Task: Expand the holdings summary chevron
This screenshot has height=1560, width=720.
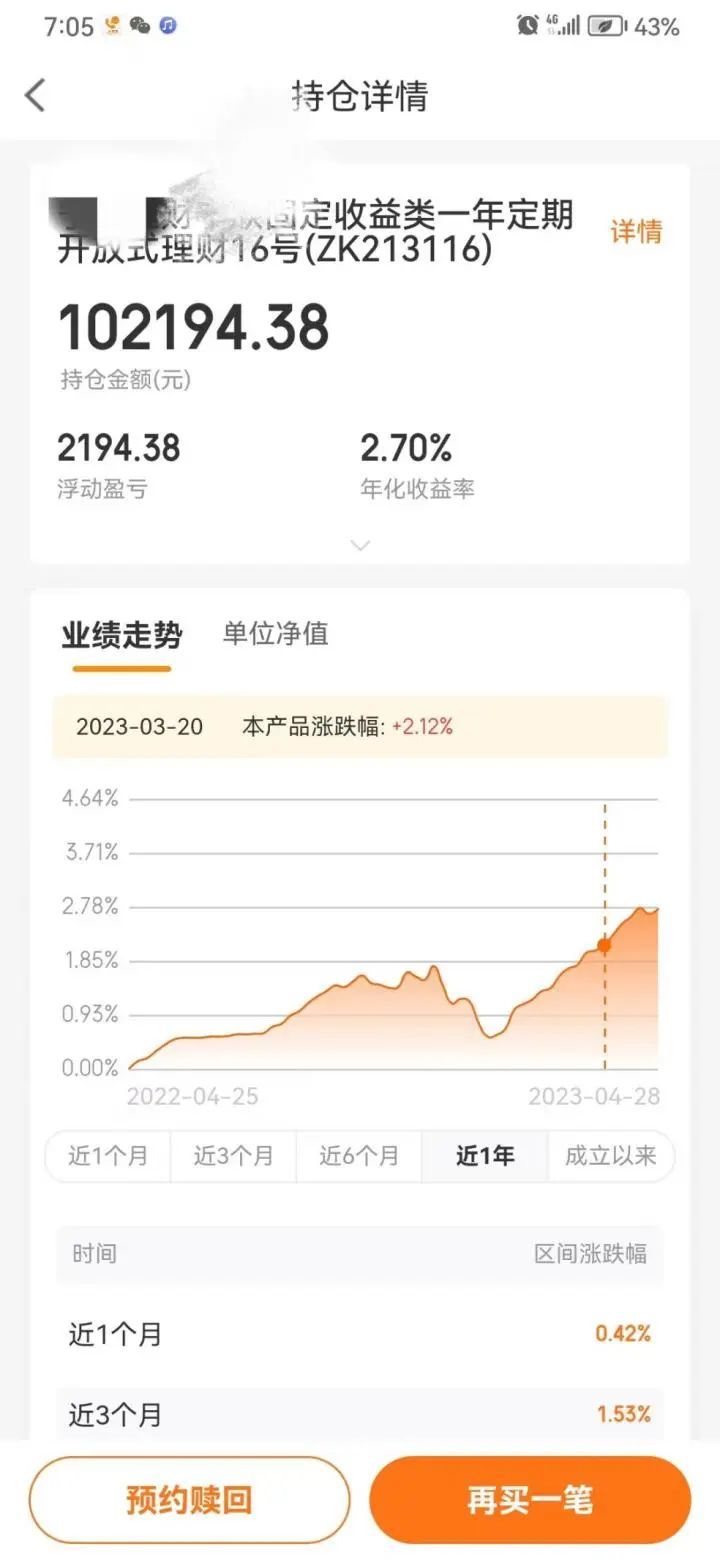Action: 361,545
